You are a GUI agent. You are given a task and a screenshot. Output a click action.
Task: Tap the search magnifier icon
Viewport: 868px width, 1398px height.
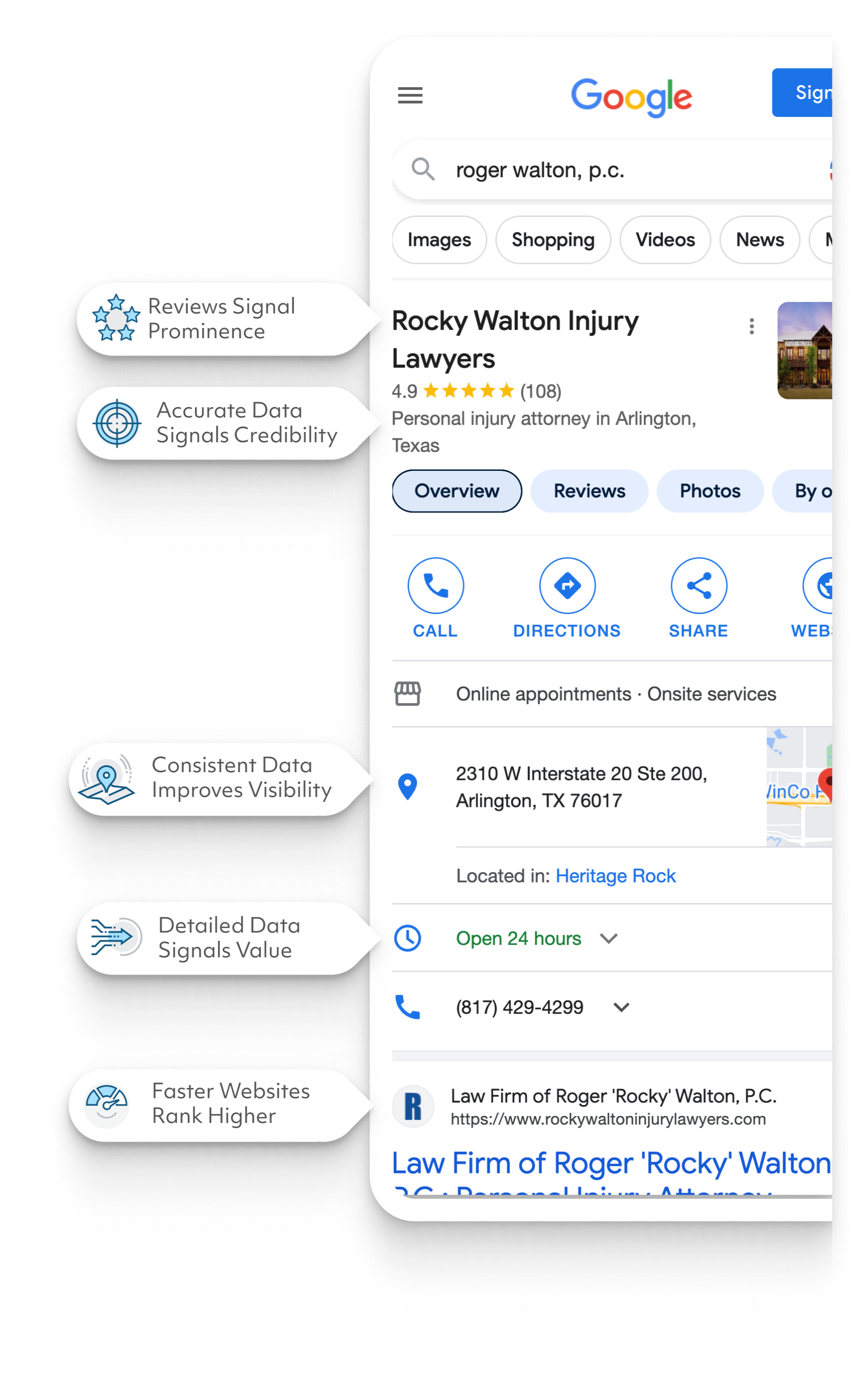(x=423, y=169)
